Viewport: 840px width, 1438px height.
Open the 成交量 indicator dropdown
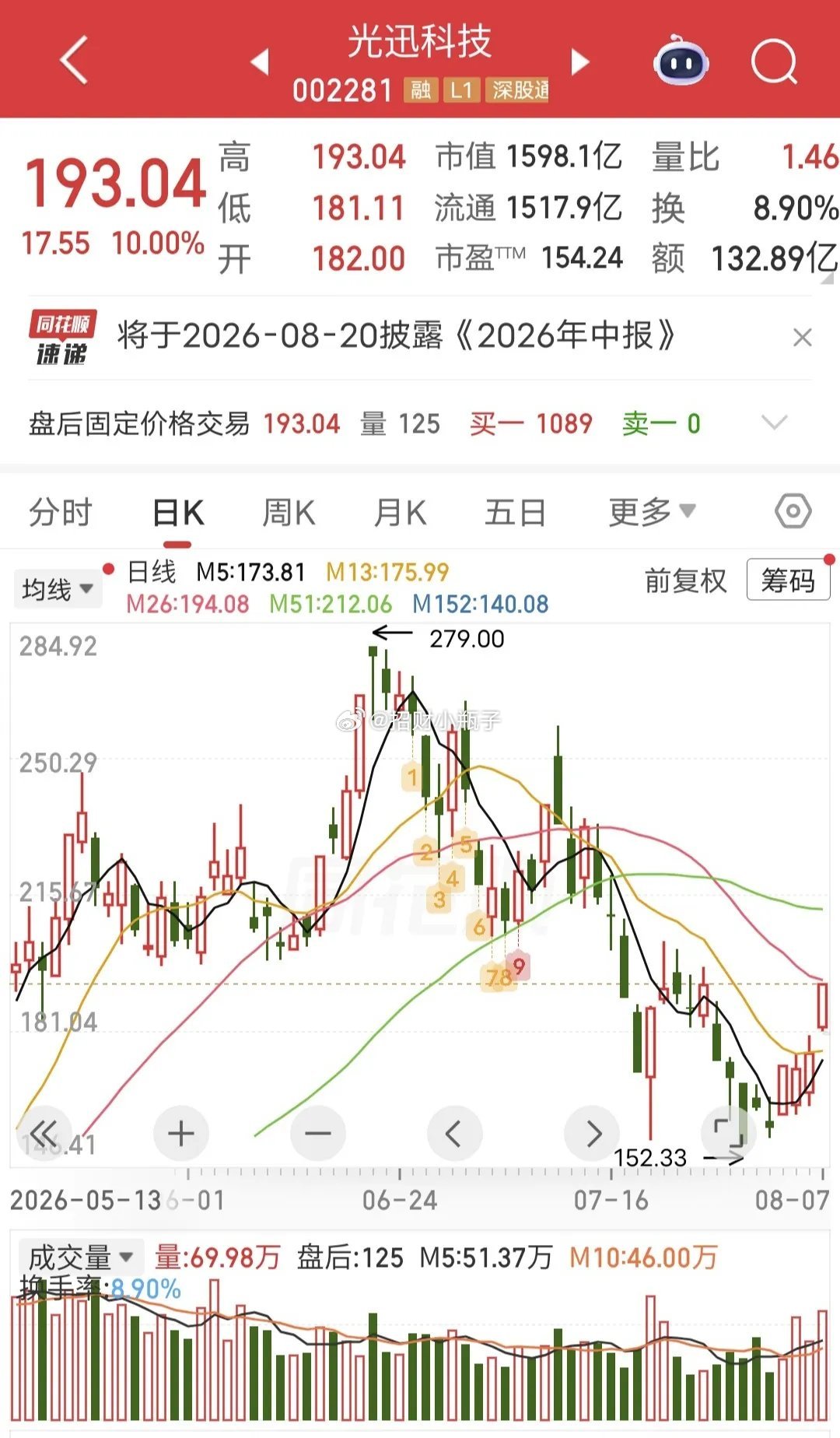coord(81,1257)
